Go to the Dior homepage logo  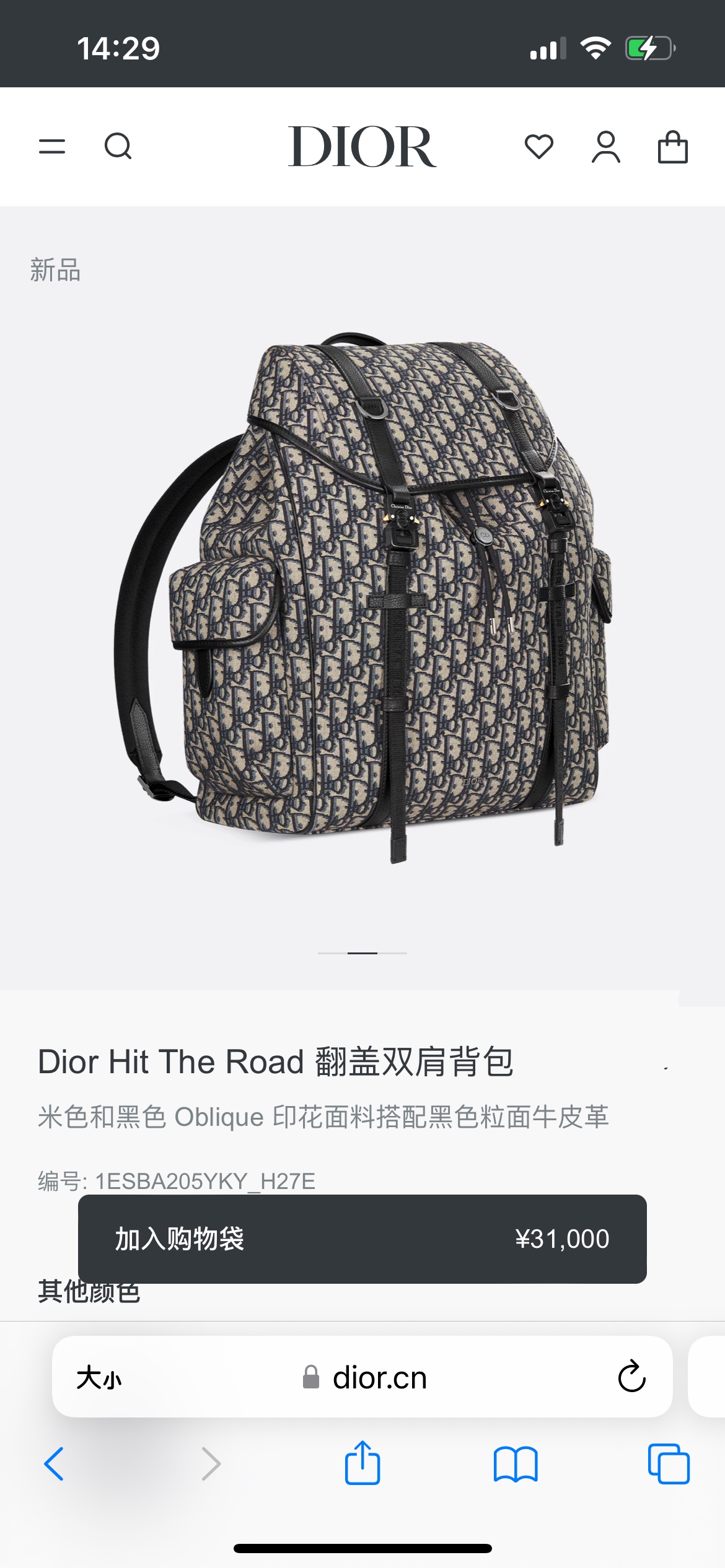pyautogui.click(x=362, y=147)
